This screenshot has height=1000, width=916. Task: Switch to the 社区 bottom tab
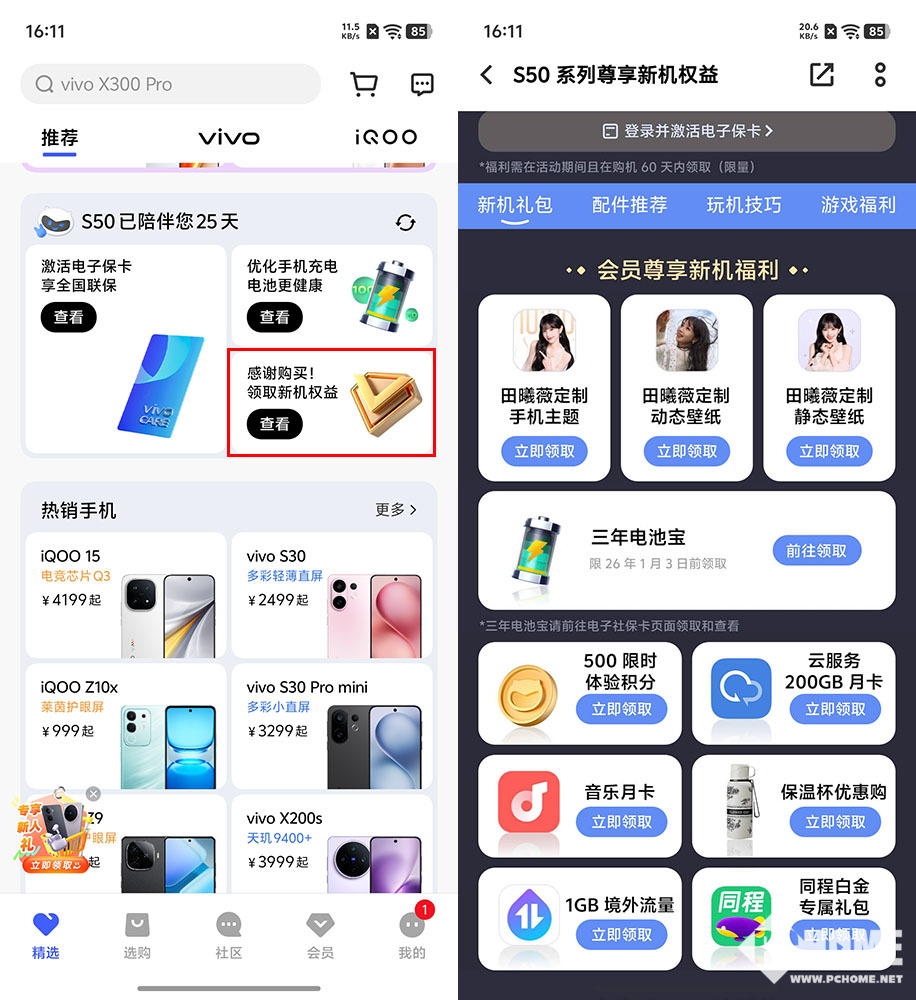[x=229, y=936]
